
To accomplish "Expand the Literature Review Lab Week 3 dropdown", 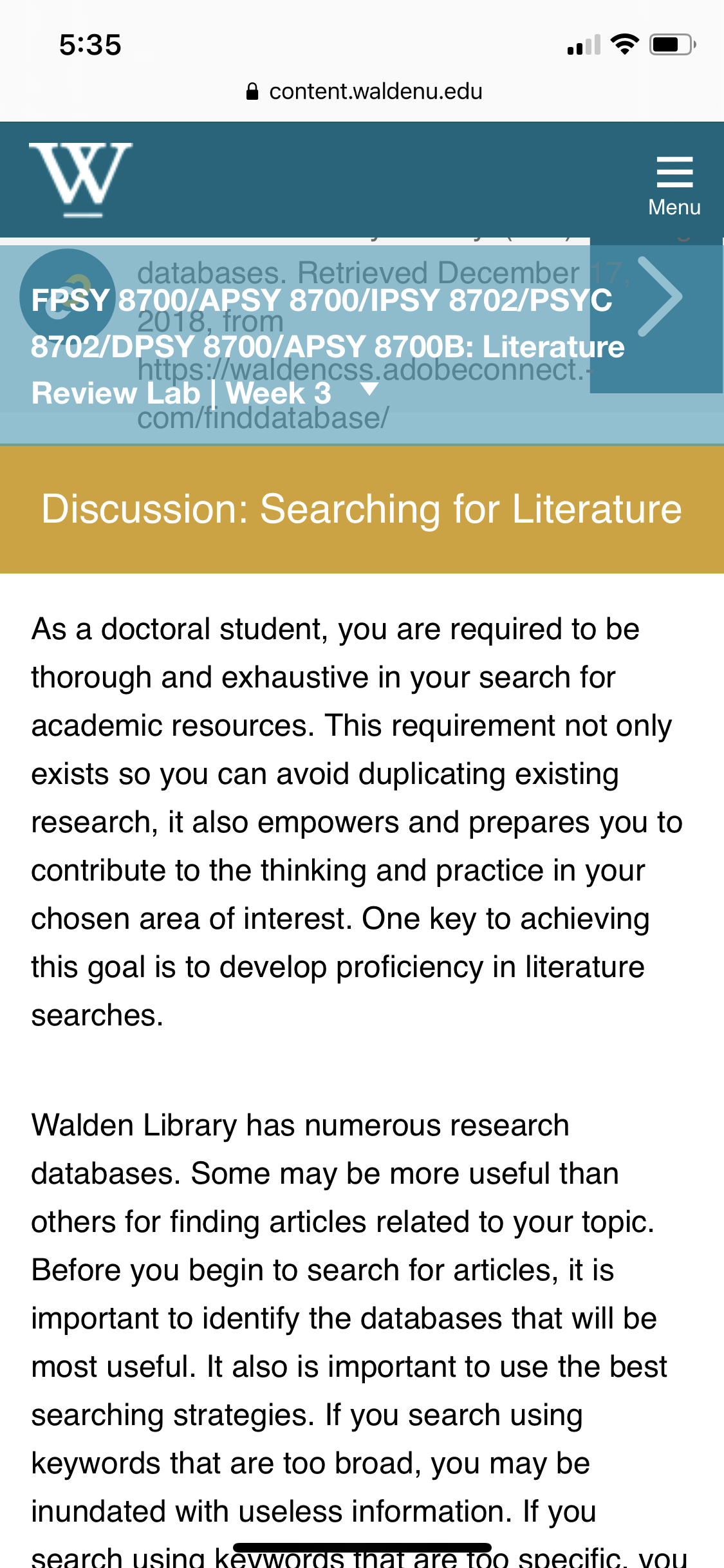I will 369,389.
